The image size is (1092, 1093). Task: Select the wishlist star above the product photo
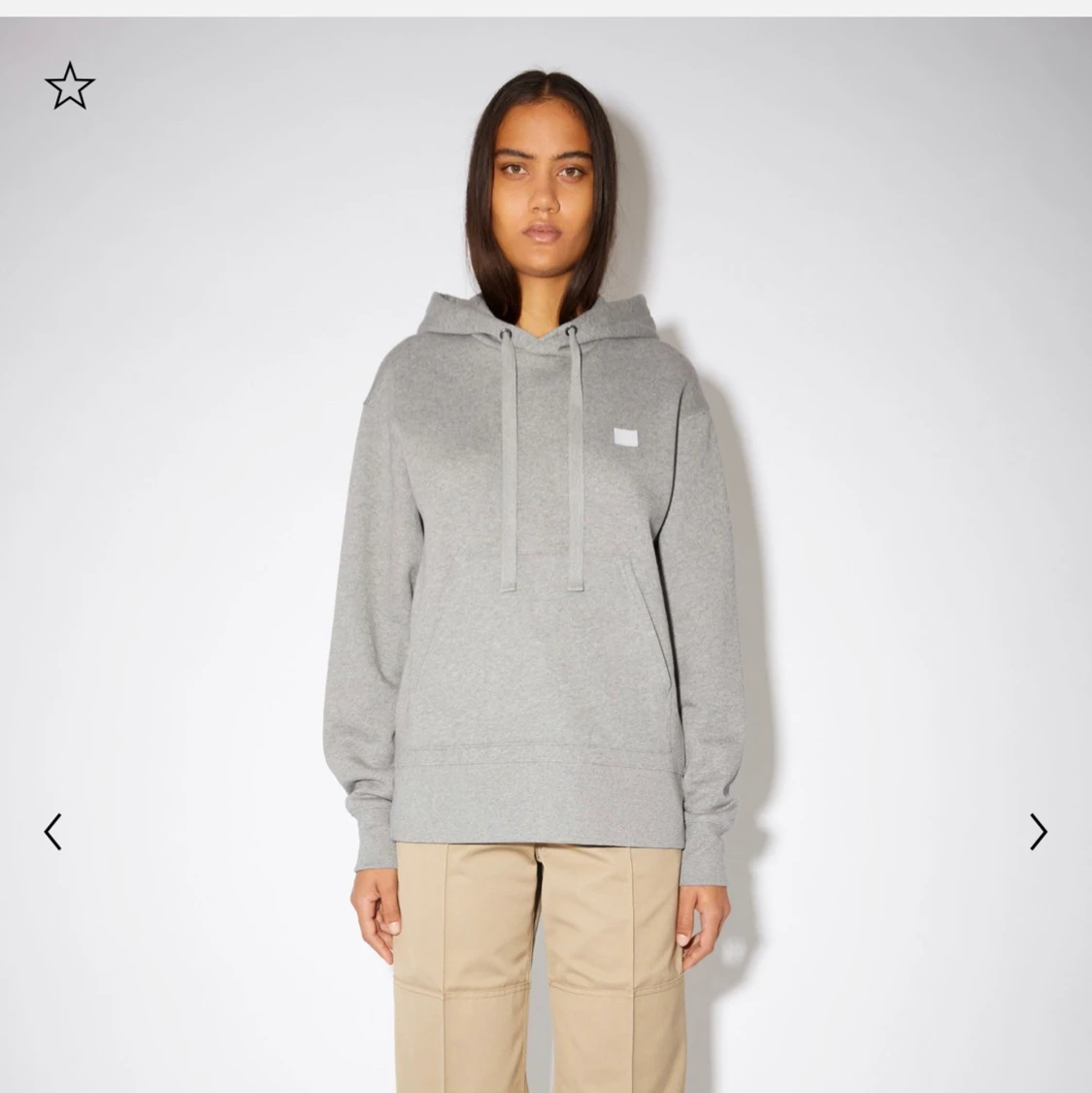(69, 85)
